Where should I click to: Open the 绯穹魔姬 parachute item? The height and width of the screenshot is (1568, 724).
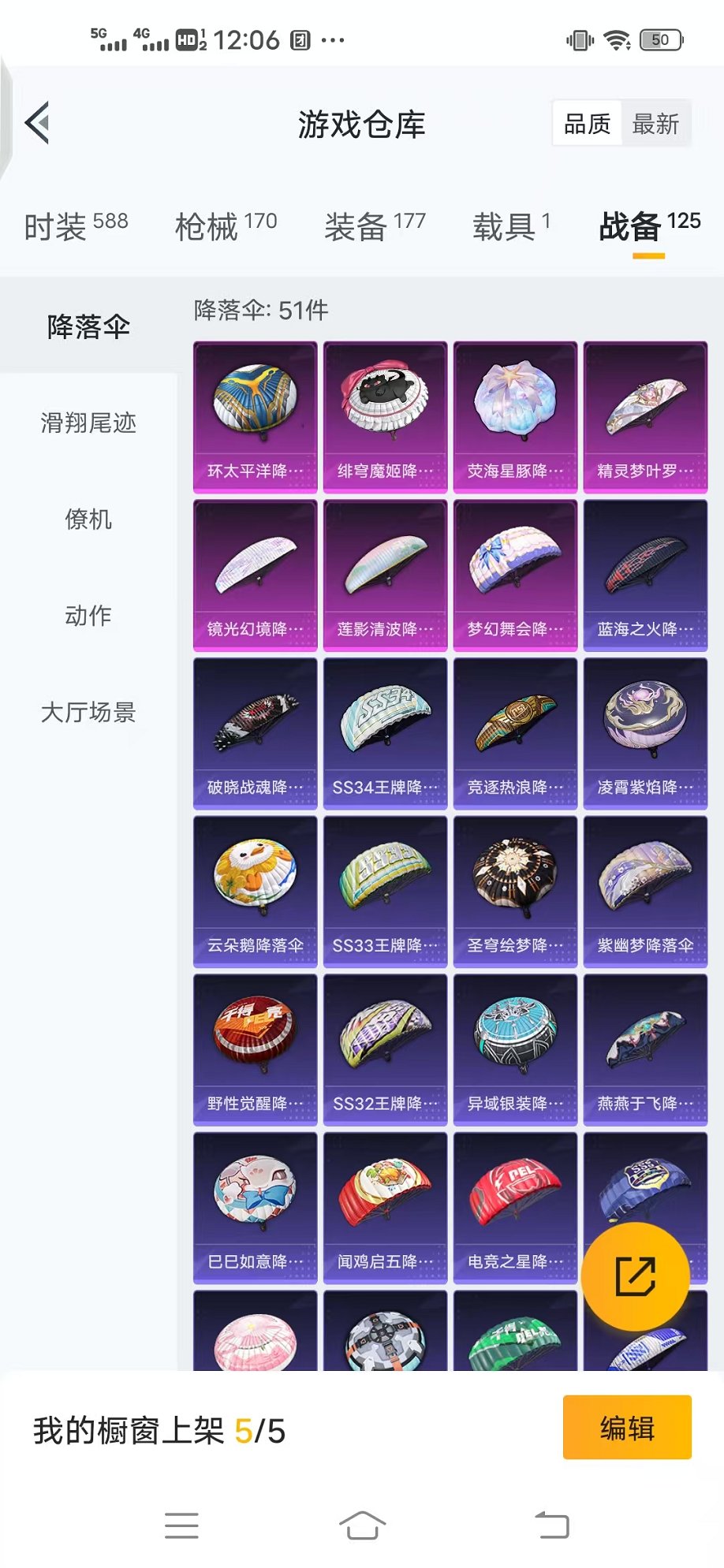click(385, 417)
